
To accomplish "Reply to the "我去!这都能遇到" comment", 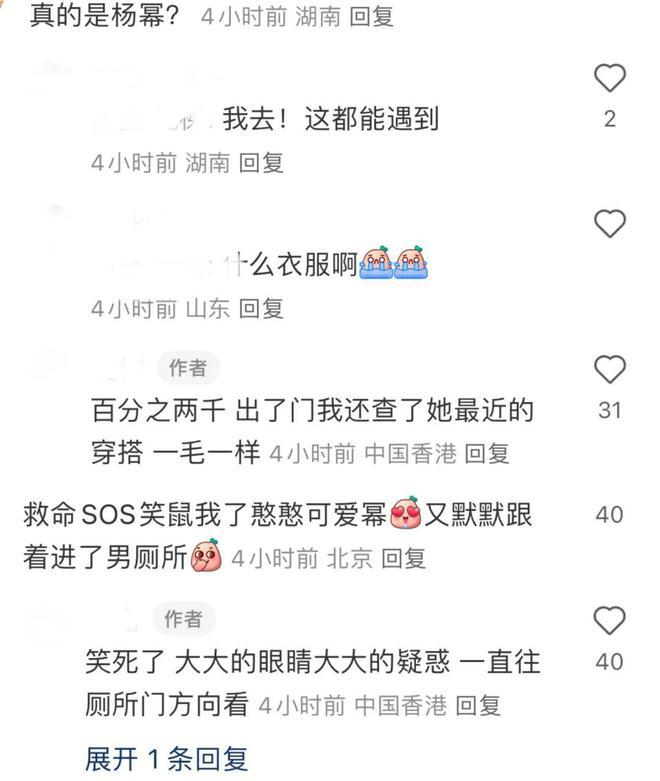I will click(x=261, y=162).
